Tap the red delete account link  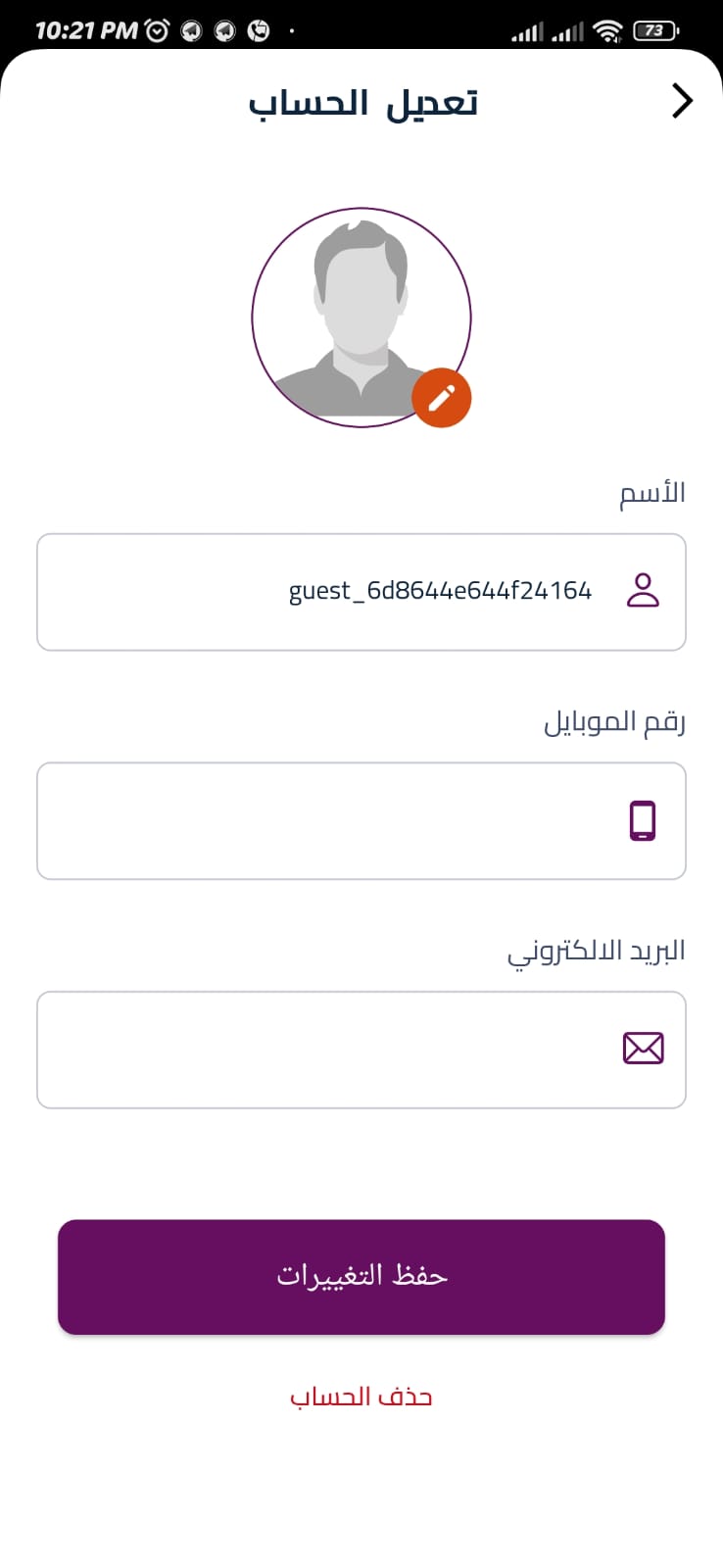click(x=361, y=1396)
